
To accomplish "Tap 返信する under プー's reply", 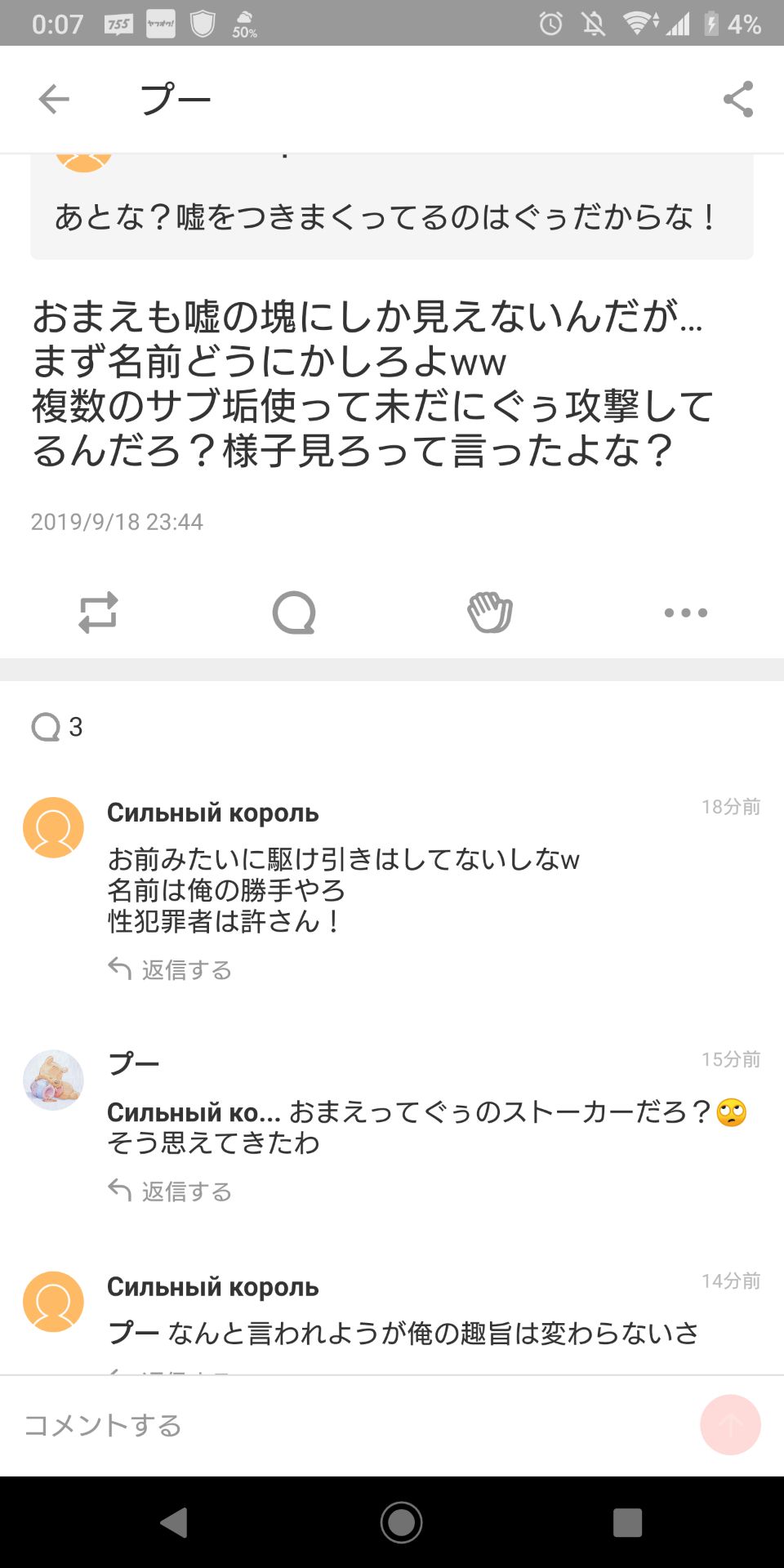I will (168, 1192).
